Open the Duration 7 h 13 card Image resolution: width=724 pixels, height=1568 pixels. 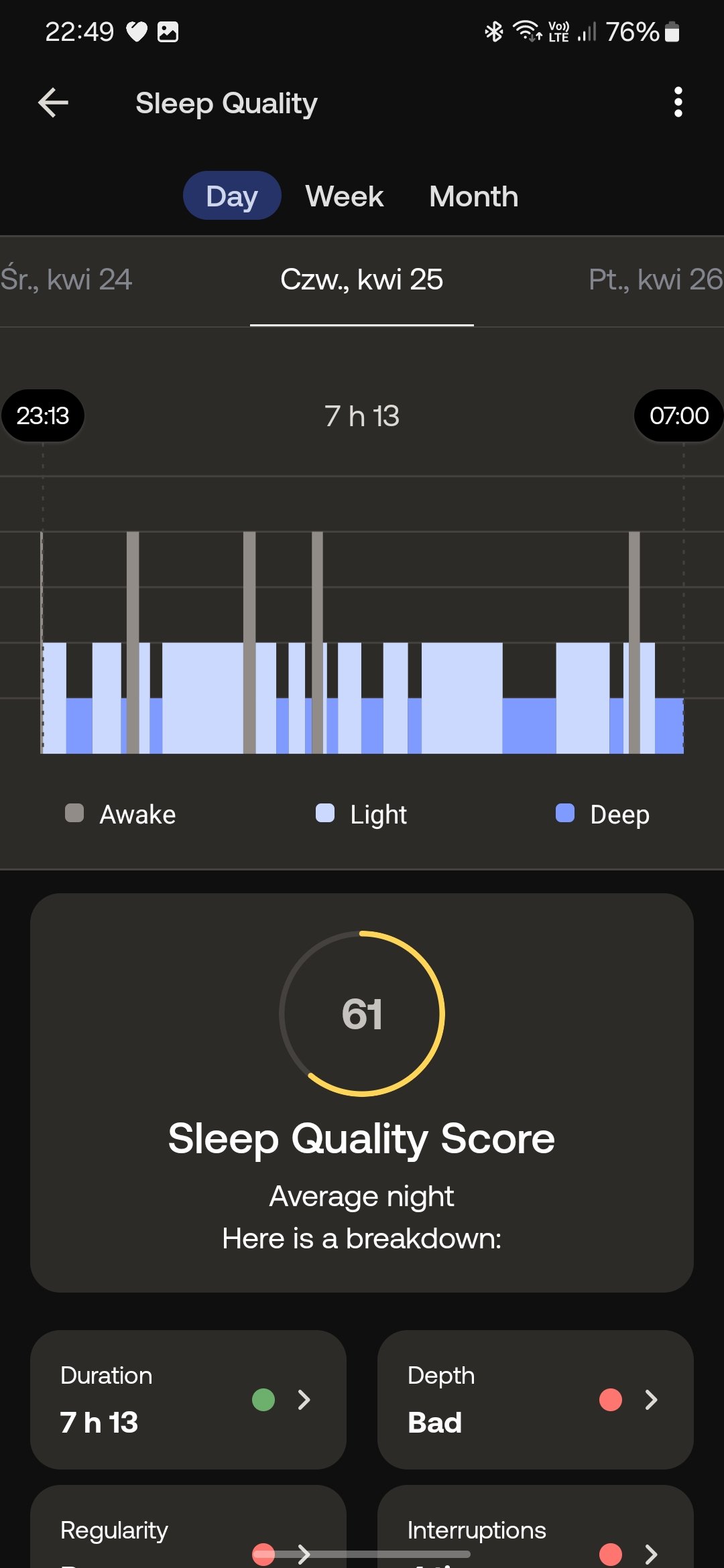(x=188, y=1399)
